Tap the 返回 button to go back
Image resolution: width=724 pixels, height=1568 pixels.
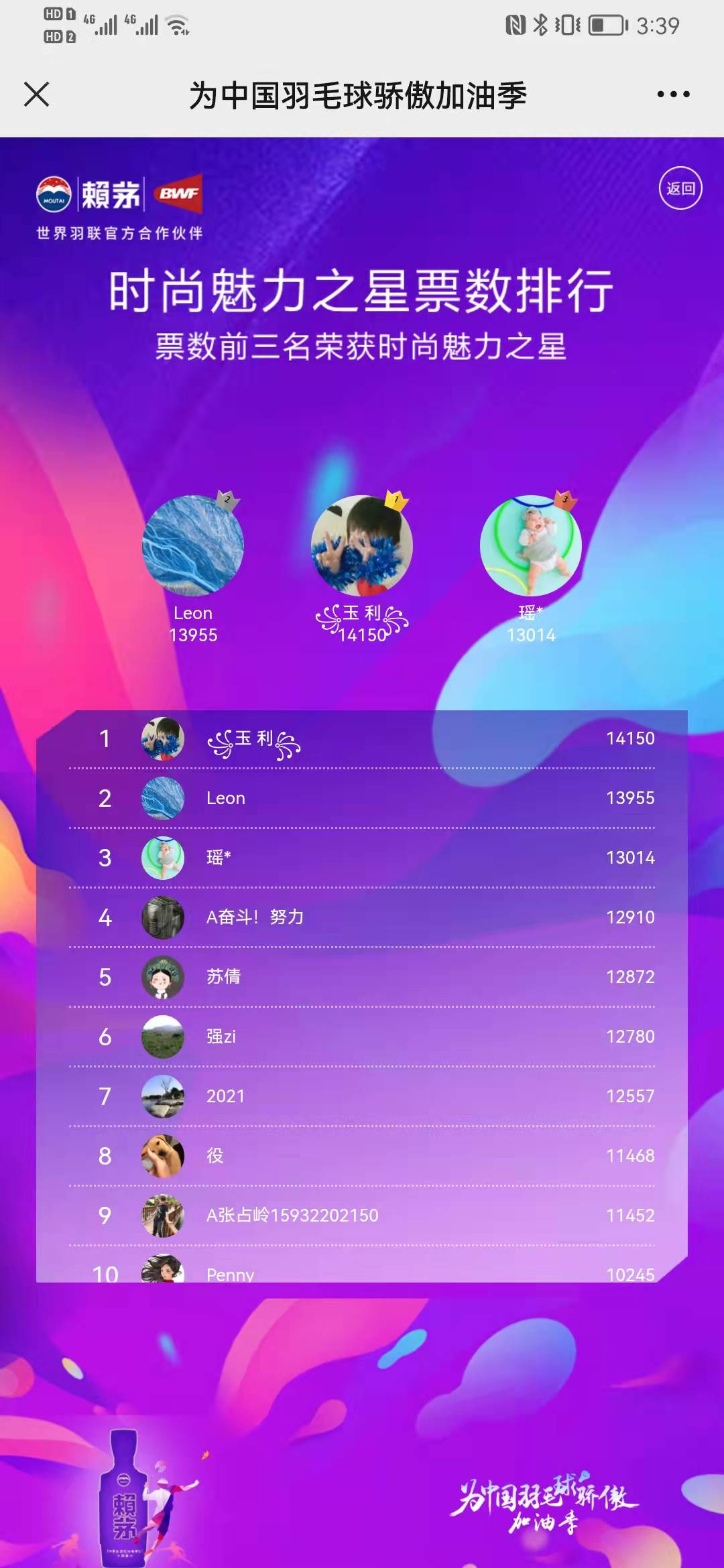point(680,188)
